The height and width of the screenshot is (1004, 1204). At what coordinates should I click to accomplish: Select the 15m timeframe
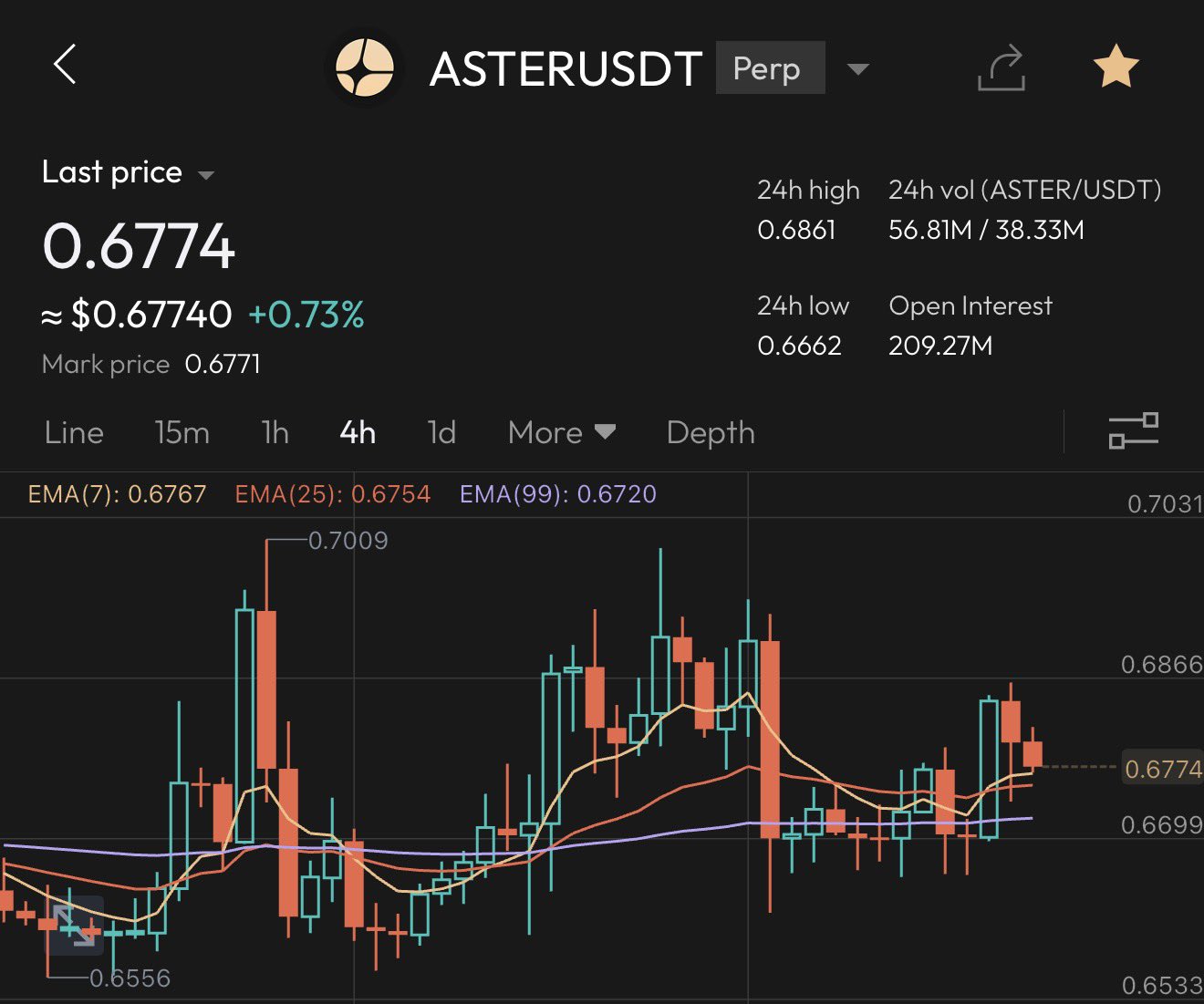(x=182, y=432)
